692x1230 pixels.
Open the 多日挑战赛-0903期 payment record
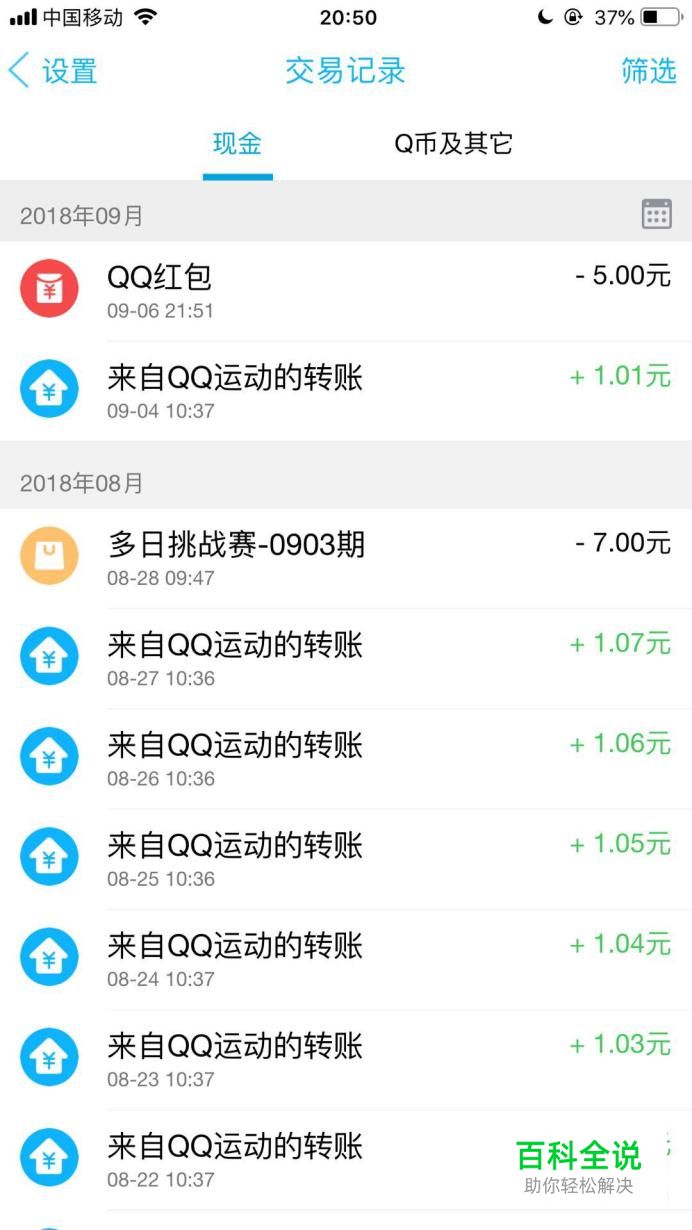pos(346,558)
